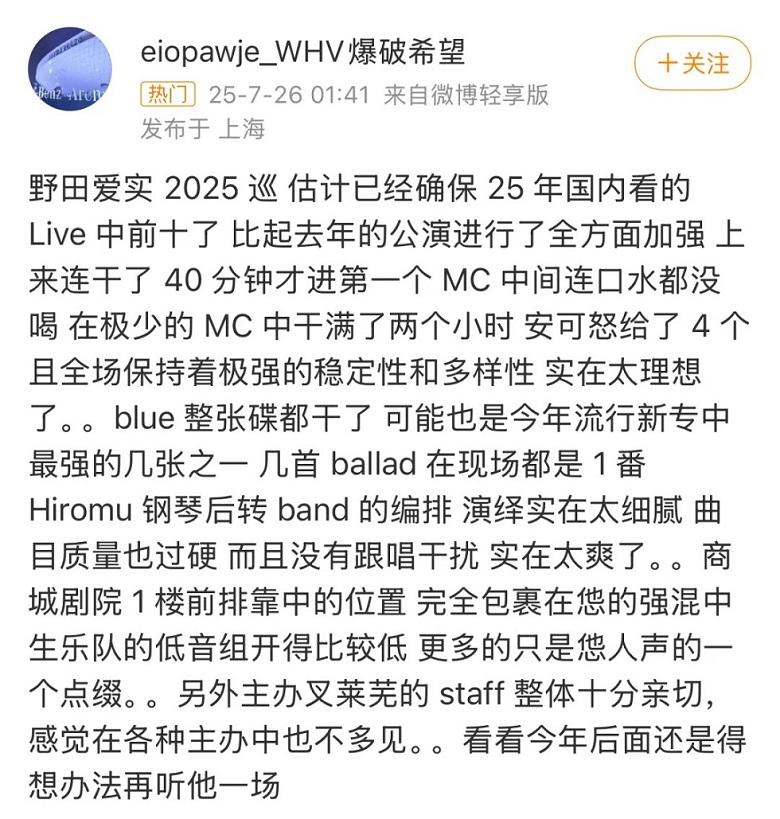Open the eiopawje_WHV爆破希望 username profile
Image resolution: width=780 pixels, height=819 pixels.
tap(303, 50)
